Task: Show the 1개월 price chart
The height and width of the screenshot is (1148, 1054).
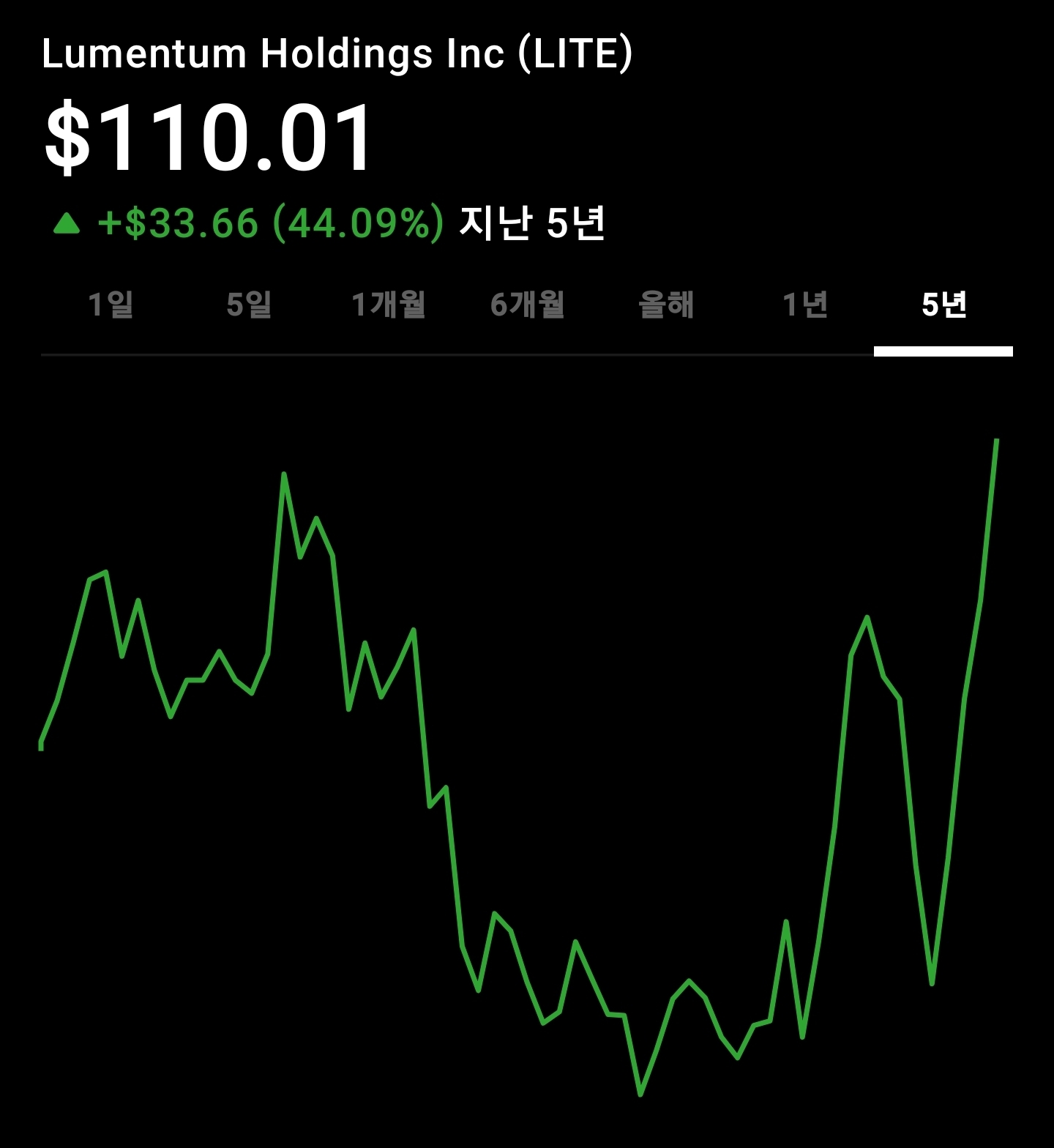Action: pos(388,305)
